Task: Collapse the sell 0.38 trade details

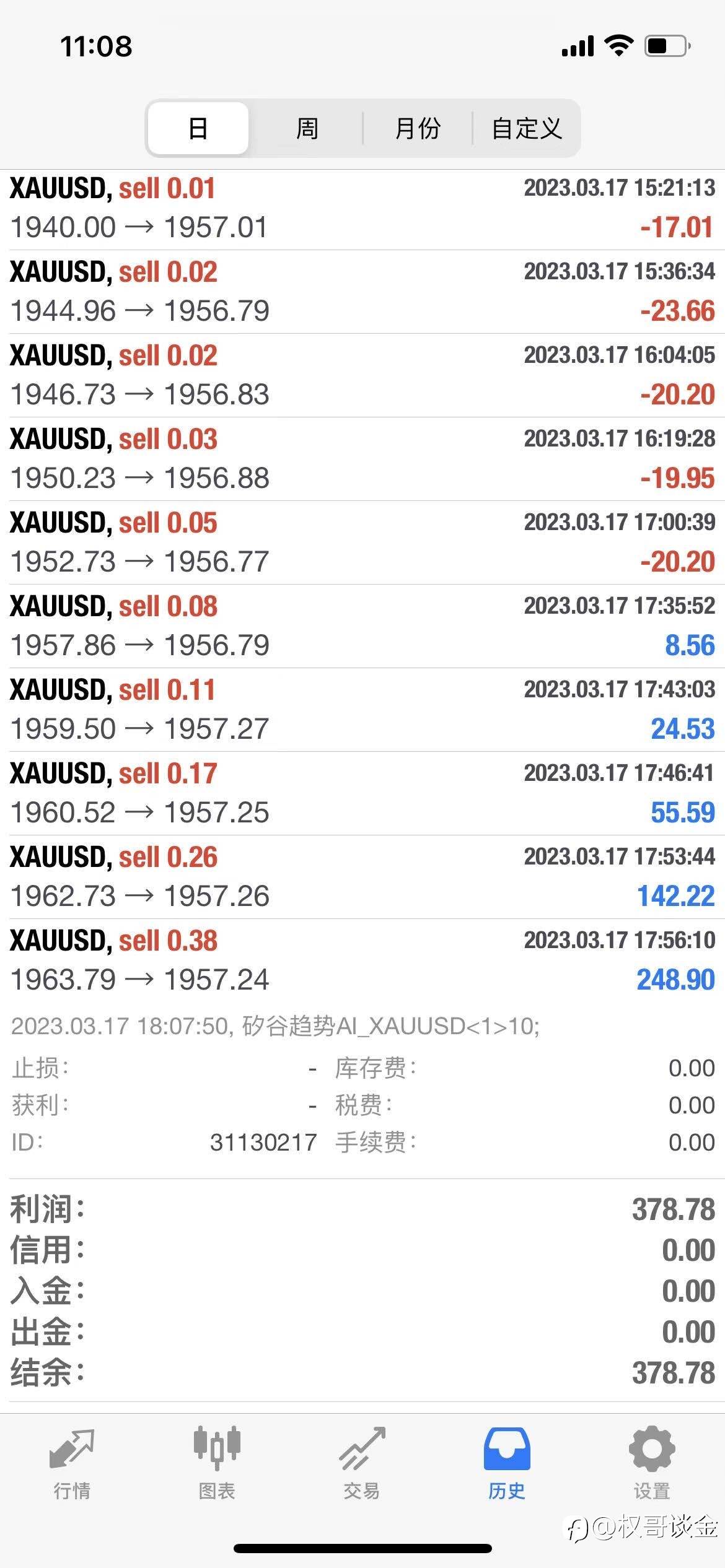Action: click(362, 961)
